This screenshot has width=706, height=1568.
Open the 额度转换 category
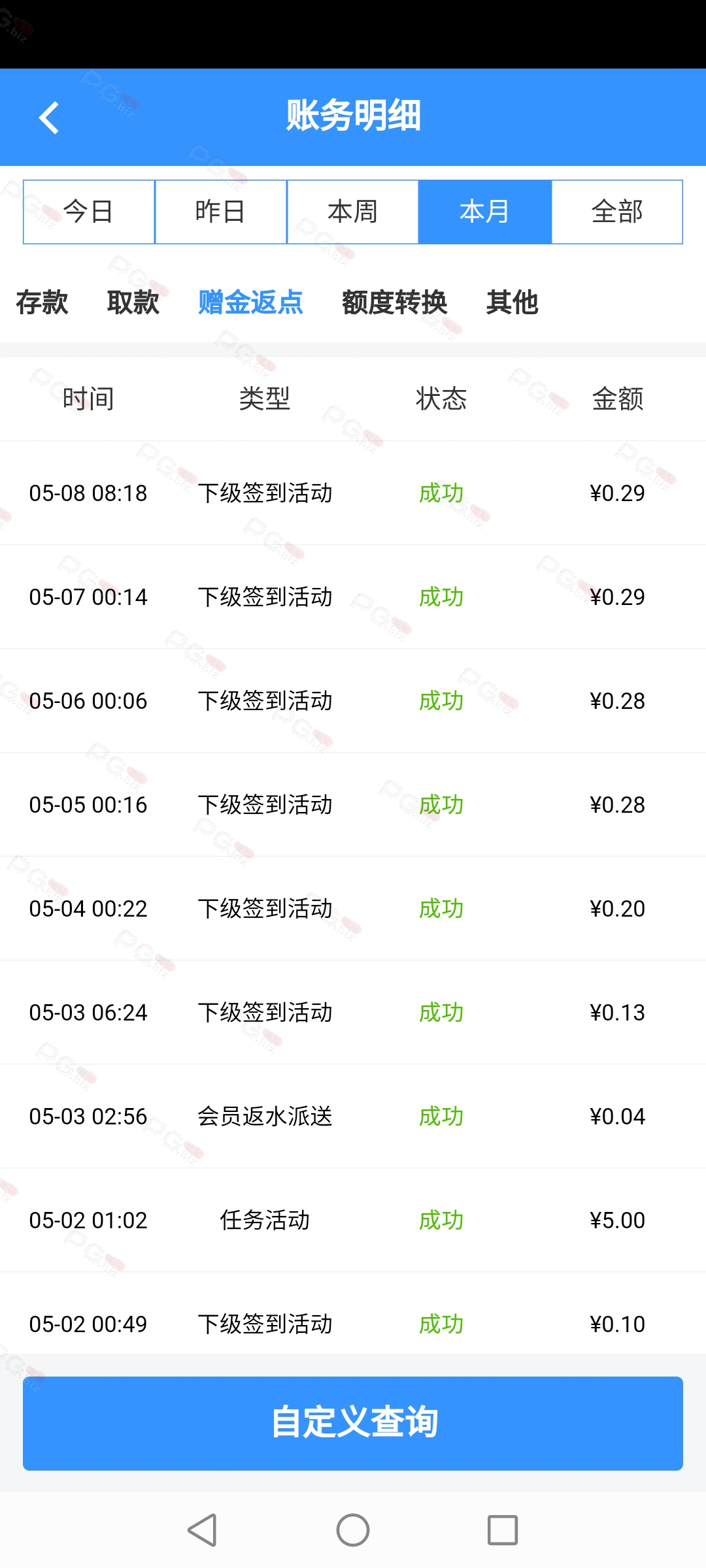pyautogui.click(x=395, y=302)
